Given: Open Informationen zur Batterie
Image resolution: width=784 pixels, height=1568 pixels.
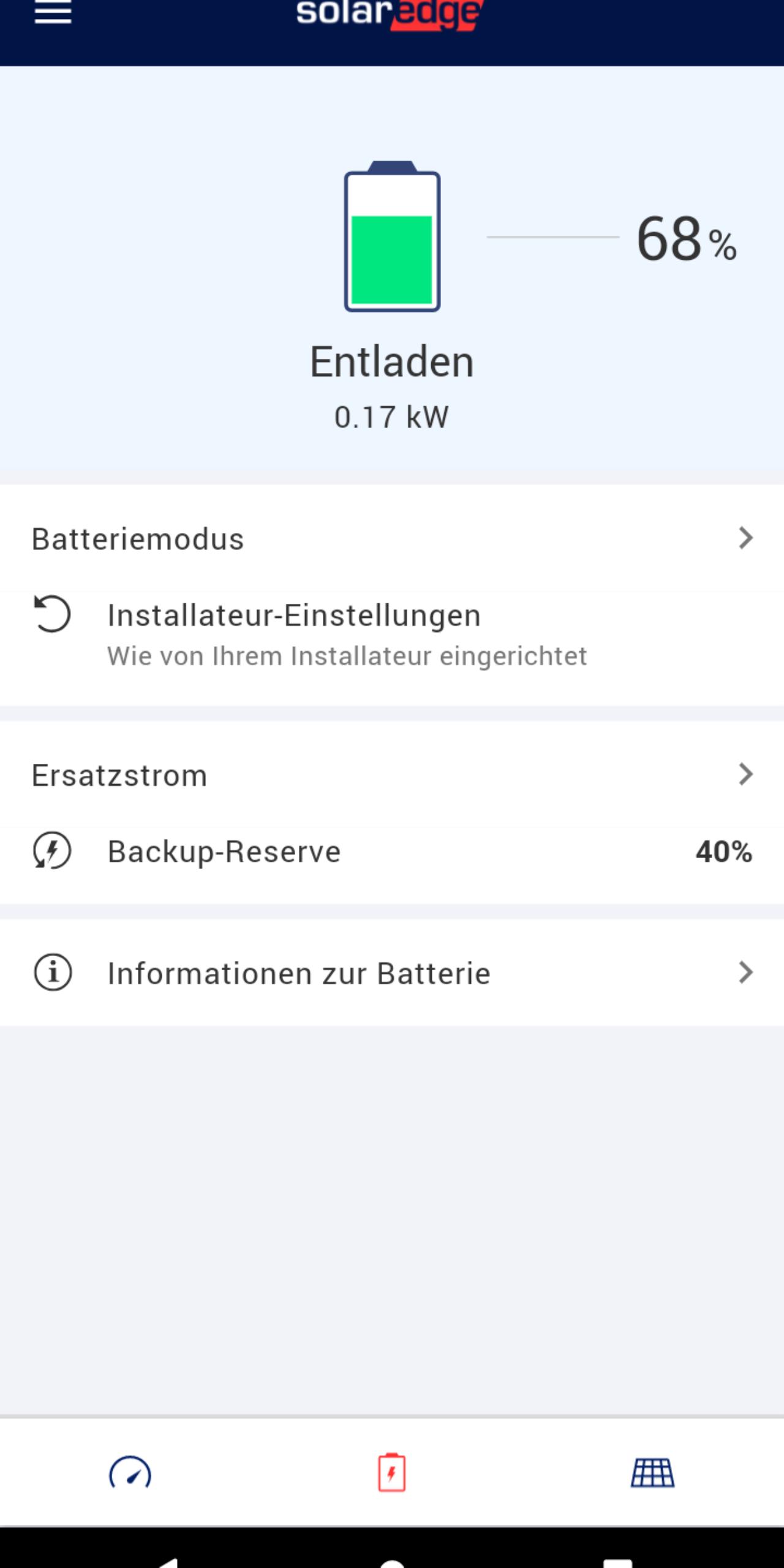Looking at the screenshot, I should pos(392,973).
